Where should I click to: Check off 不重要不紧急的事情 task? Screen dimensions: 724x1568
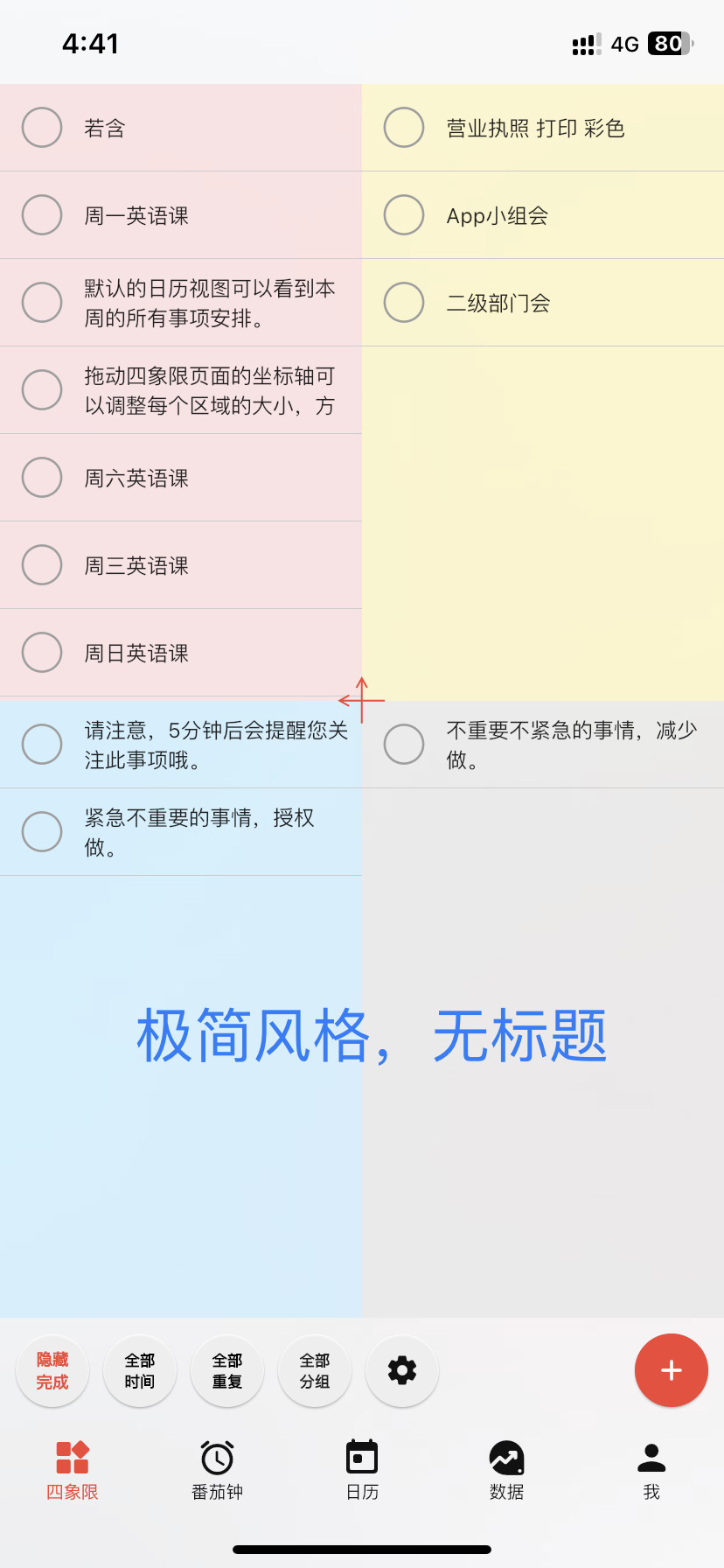coord(404,744)
